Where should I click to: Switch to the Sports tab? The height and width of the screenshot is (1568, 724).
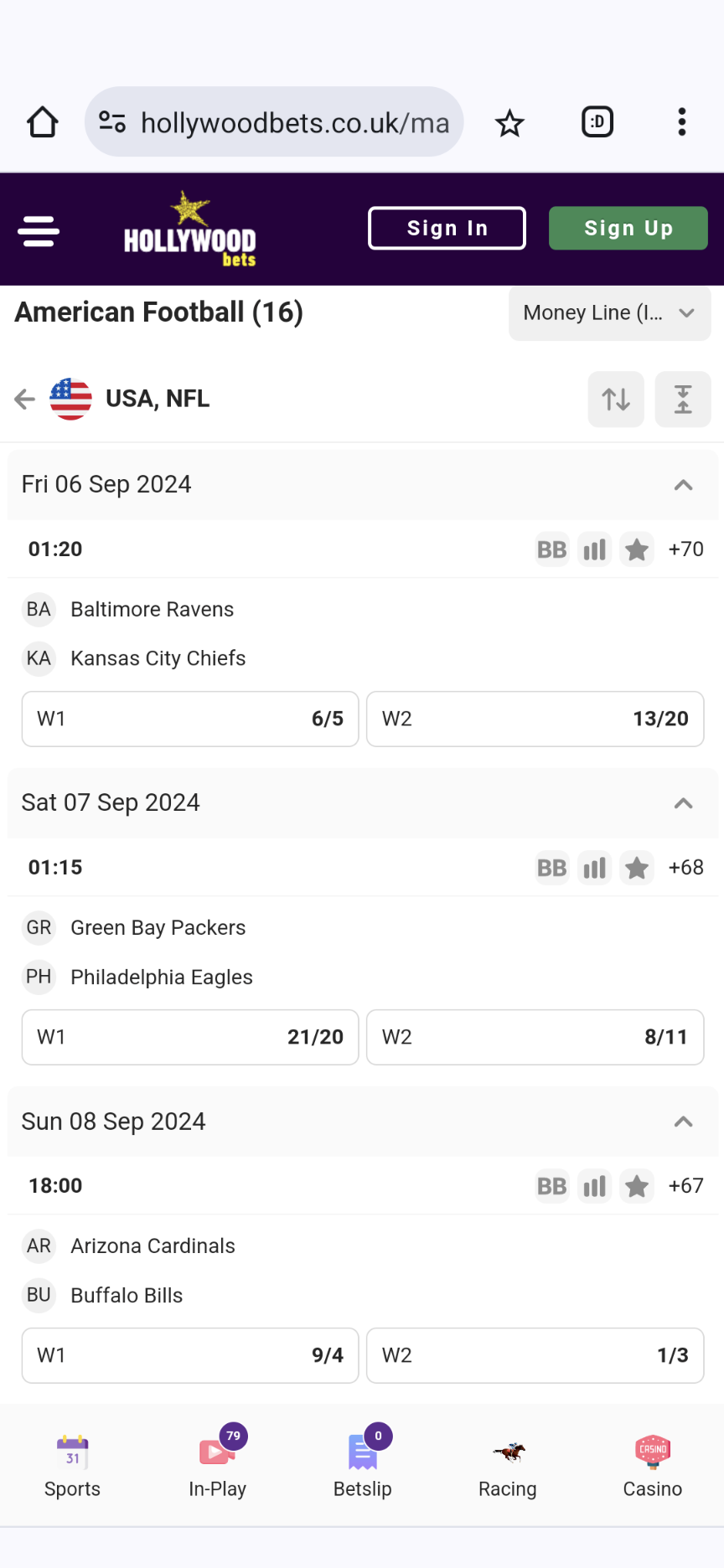[72, 1464]
